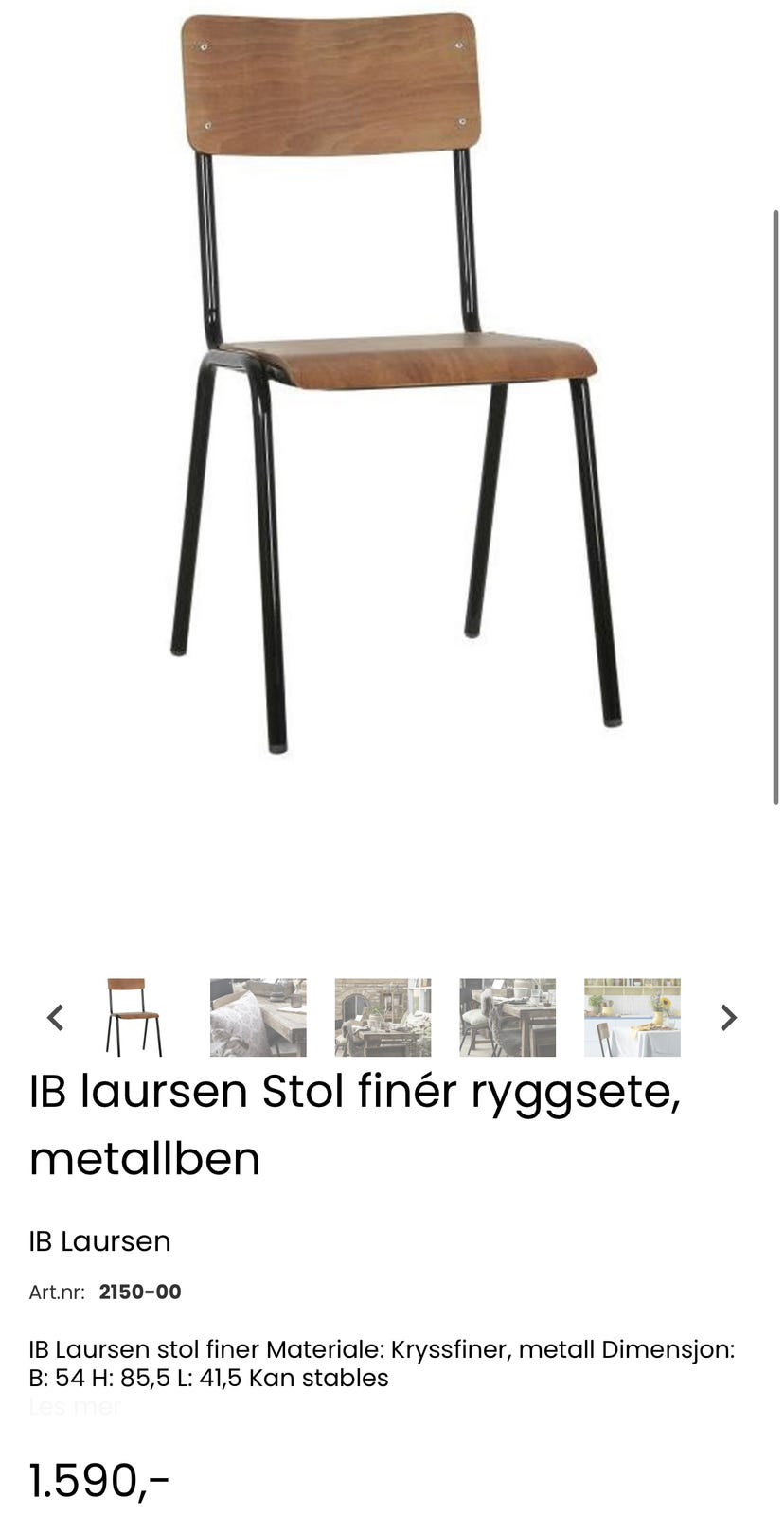Expand the description using Les mer
The width and height of the screenshot is (784, 1515).
pyautogui.click(x=73, y=1408)
